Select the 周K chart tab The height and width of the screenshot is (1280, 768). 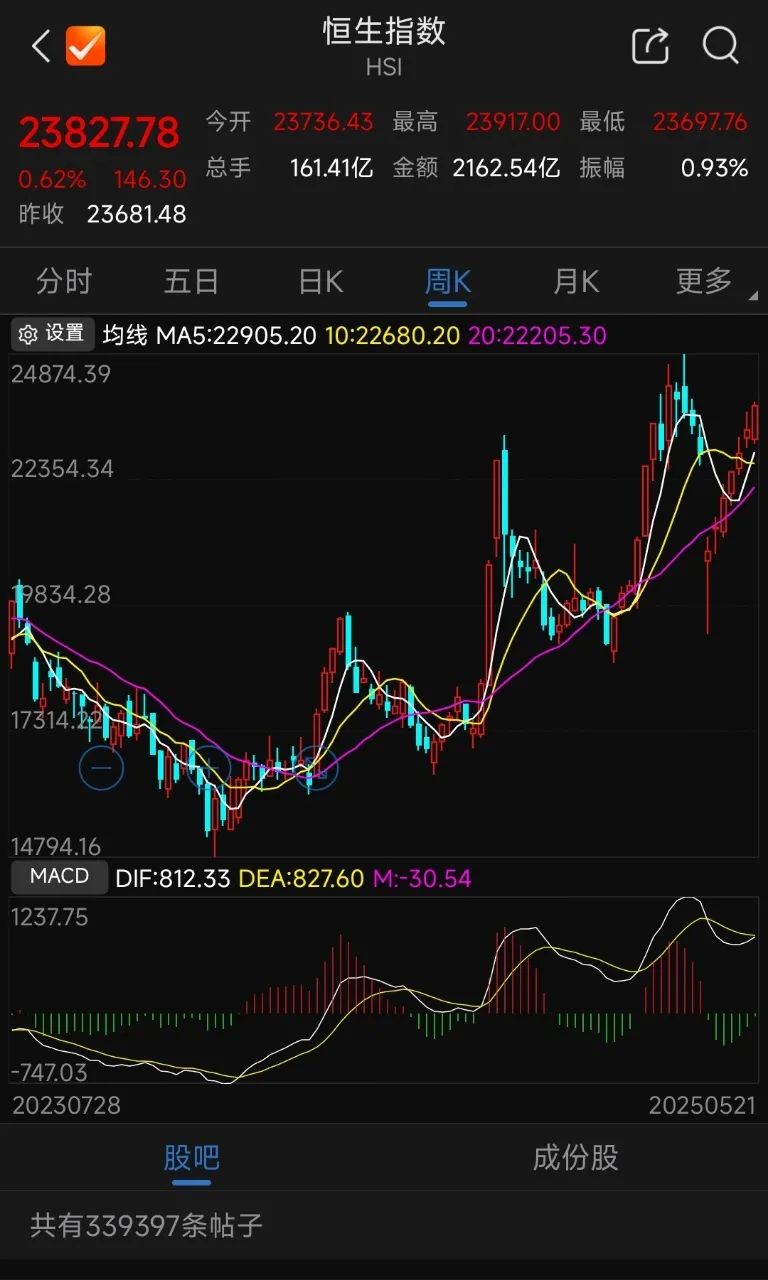click(x=447, y=282)
